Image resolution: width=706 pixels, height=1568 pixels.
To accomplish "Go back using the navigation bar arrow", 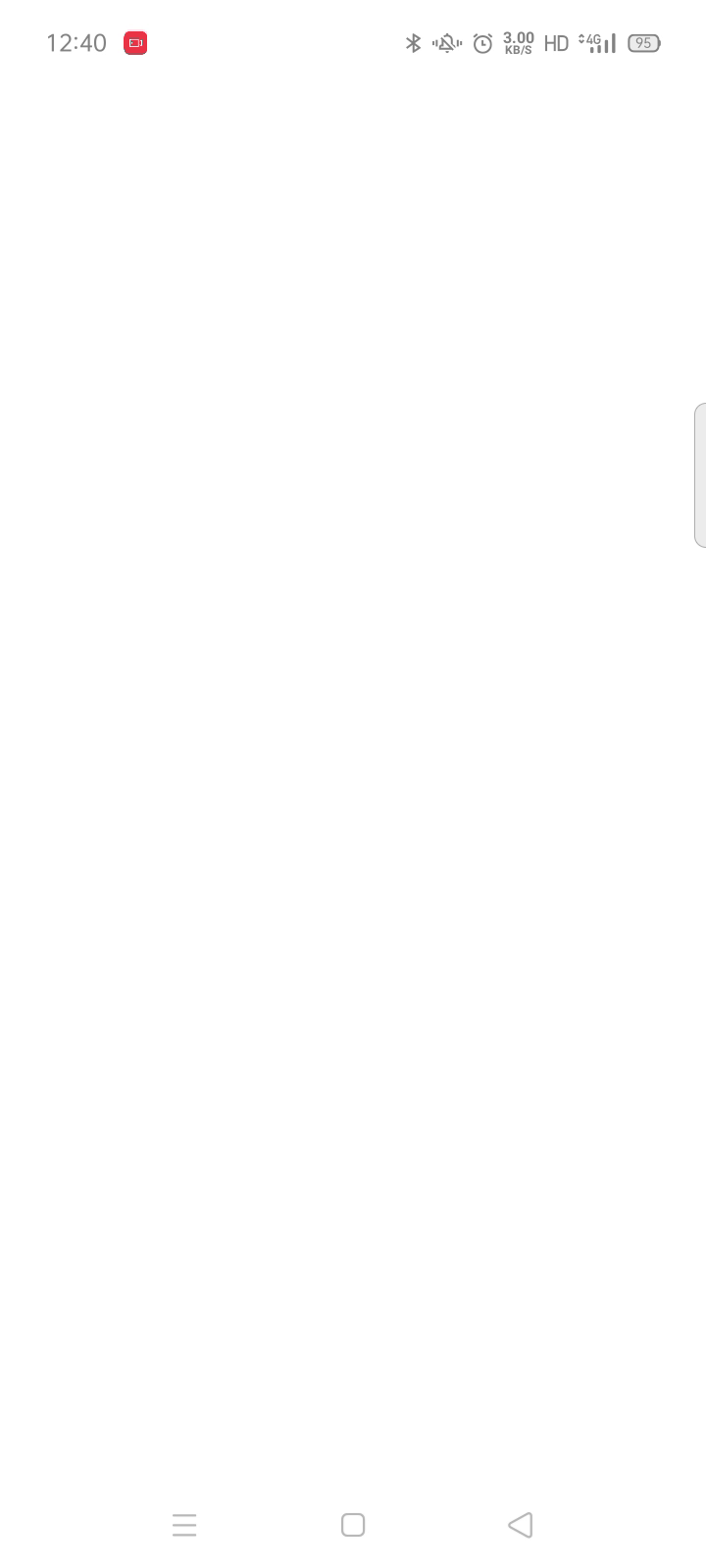I will [521, 1525].
